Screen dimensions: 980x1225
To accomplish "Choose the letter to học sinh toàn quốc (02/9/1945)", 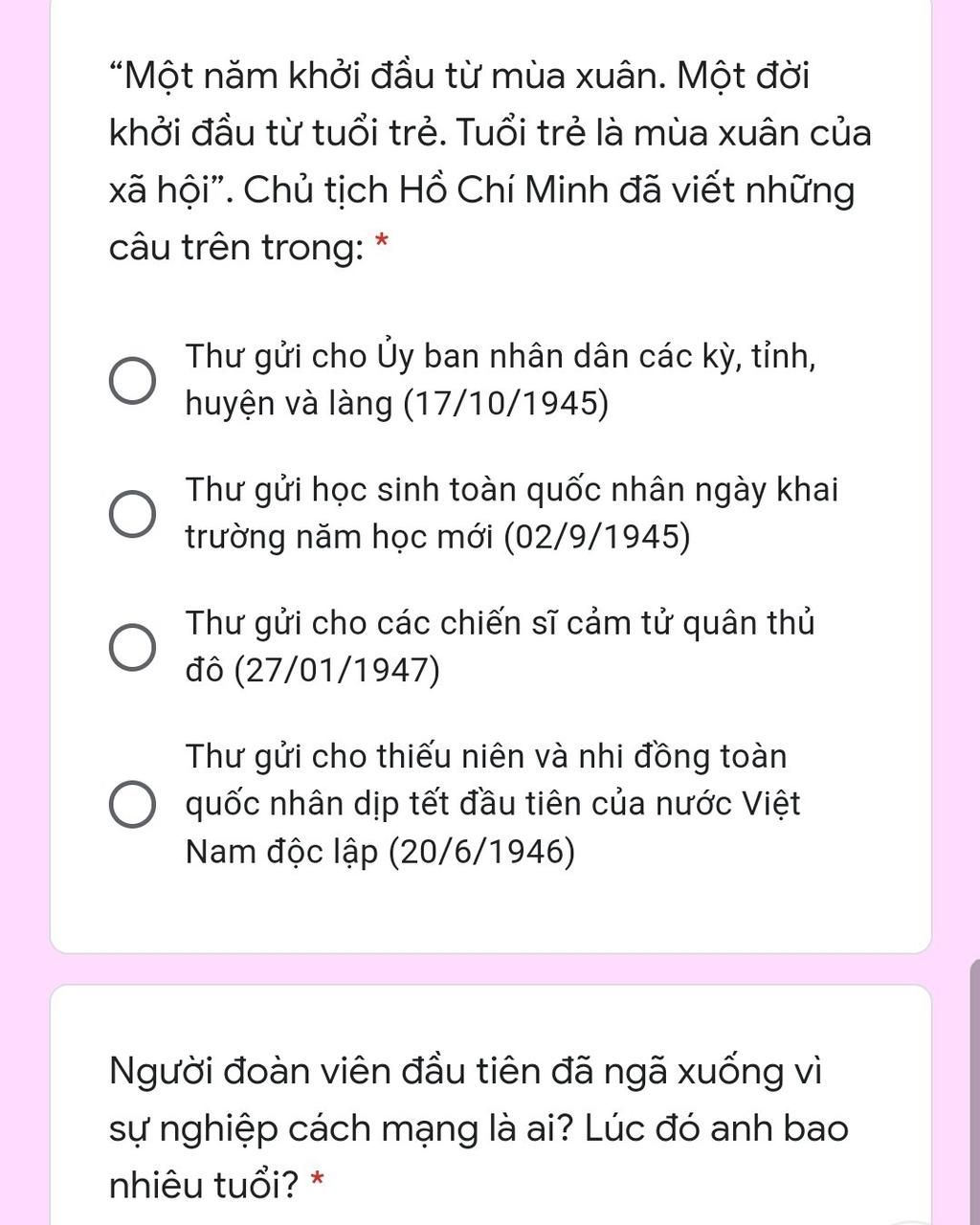I will point(132,514).
